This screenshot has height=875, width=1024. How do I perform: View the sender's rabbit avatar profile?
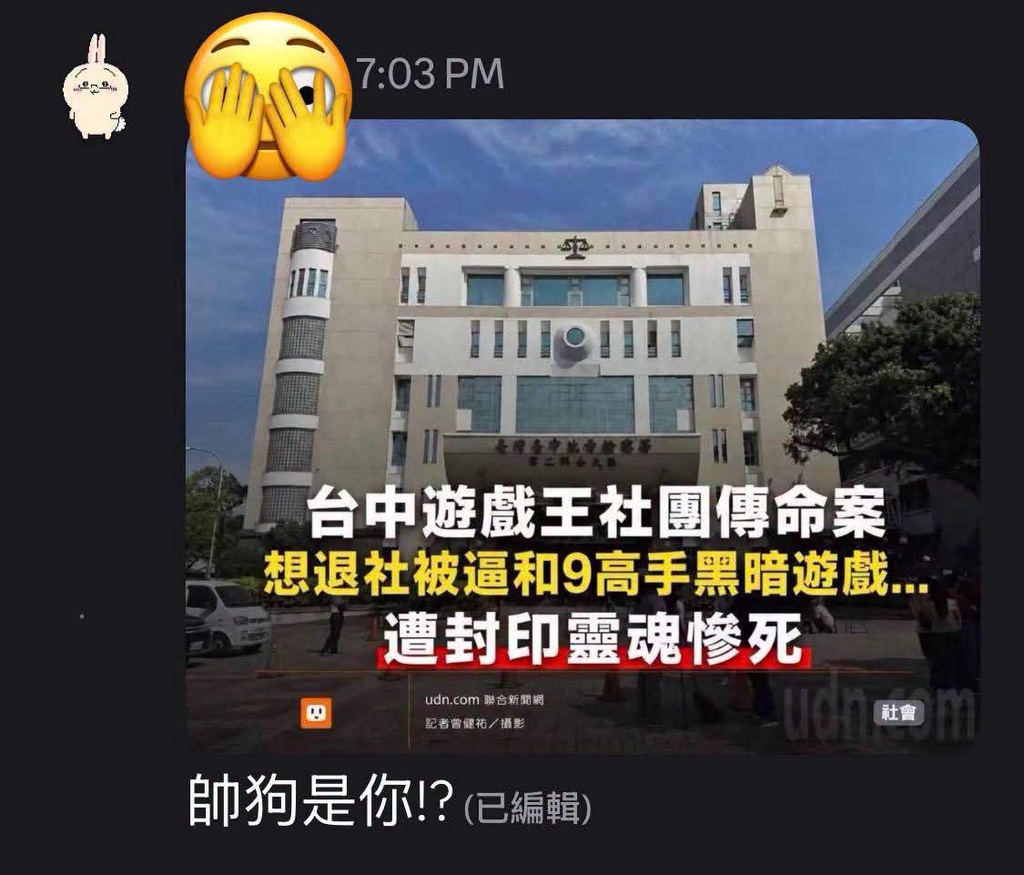pyautogui.click(x=95, y=87)
